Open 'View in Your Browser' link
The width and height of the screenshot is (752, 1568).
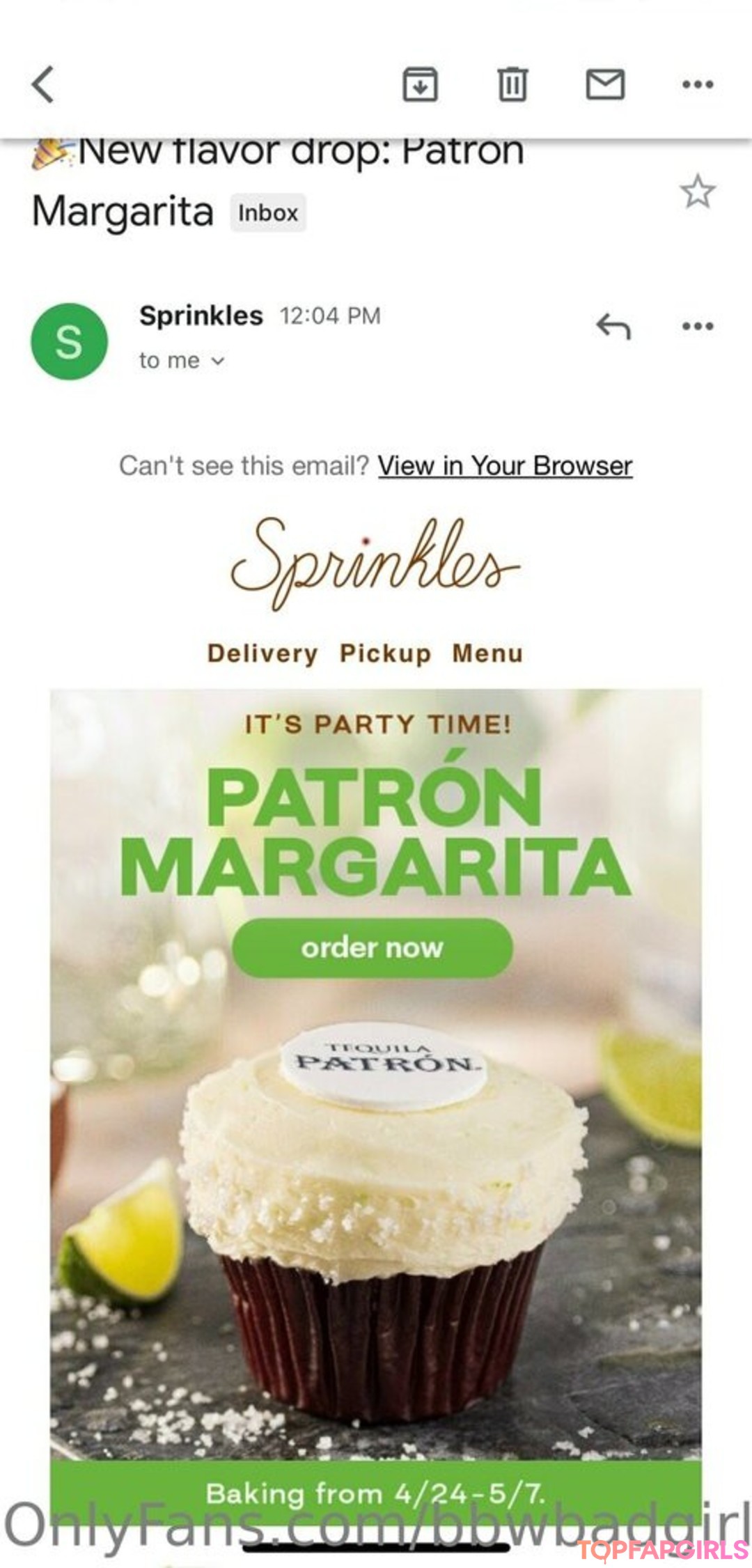(x=505, y=465)
